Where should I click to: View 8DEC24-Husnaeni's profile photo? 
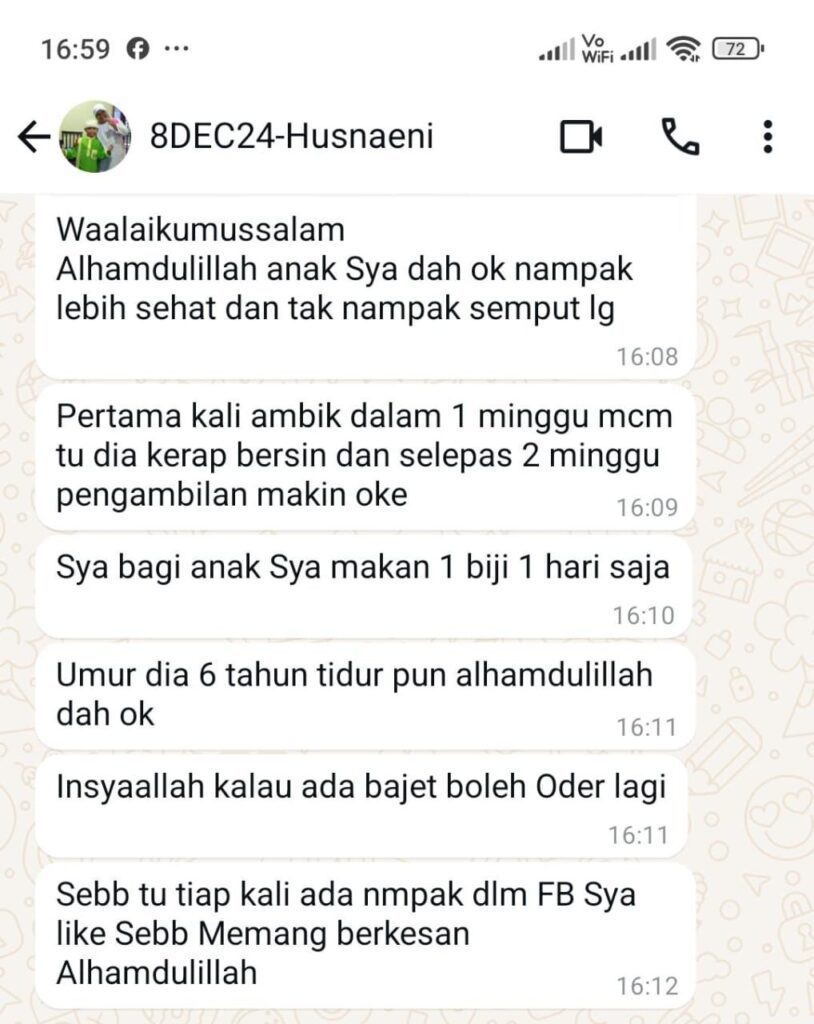coord(95,137)
